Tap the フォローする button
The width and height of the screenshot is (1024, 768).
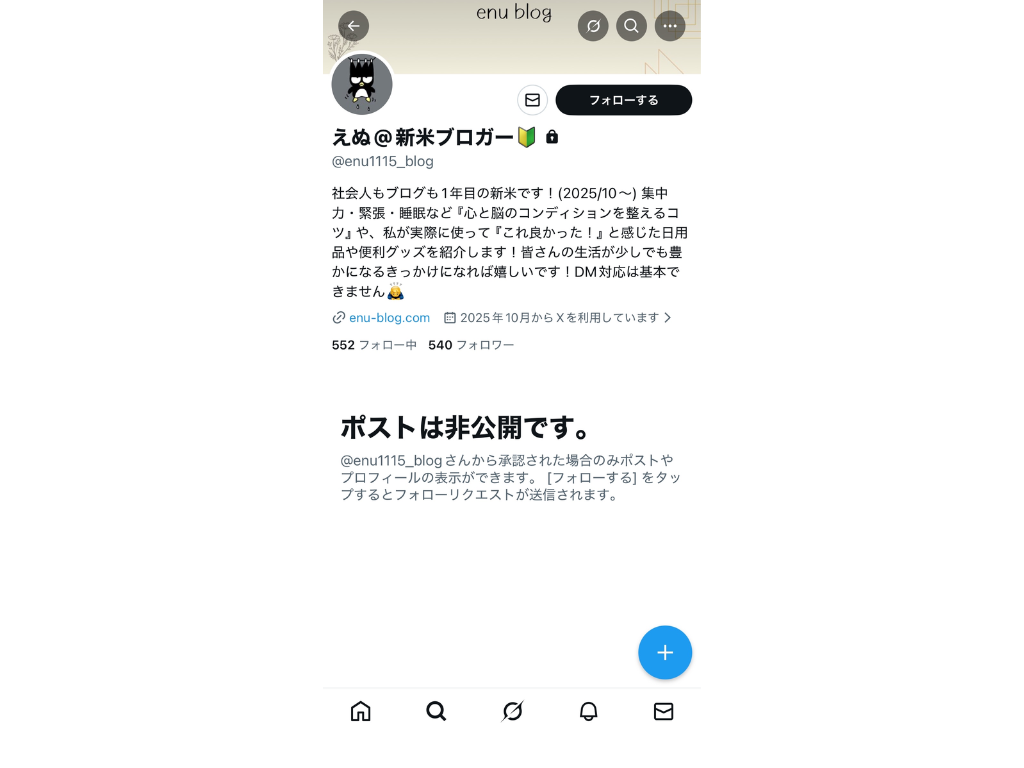[623, 100]
